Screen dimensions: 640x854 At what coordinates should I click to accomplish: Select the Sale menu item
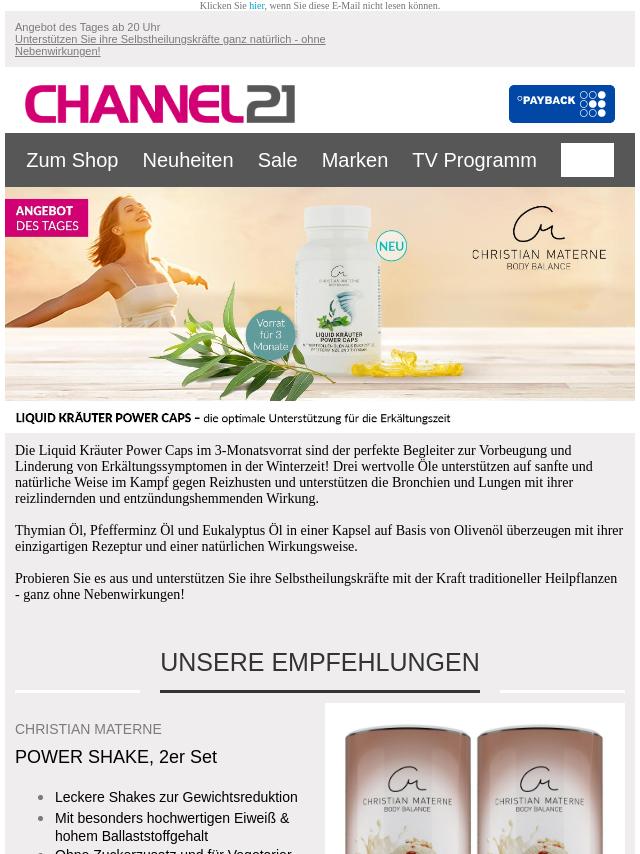277,160
